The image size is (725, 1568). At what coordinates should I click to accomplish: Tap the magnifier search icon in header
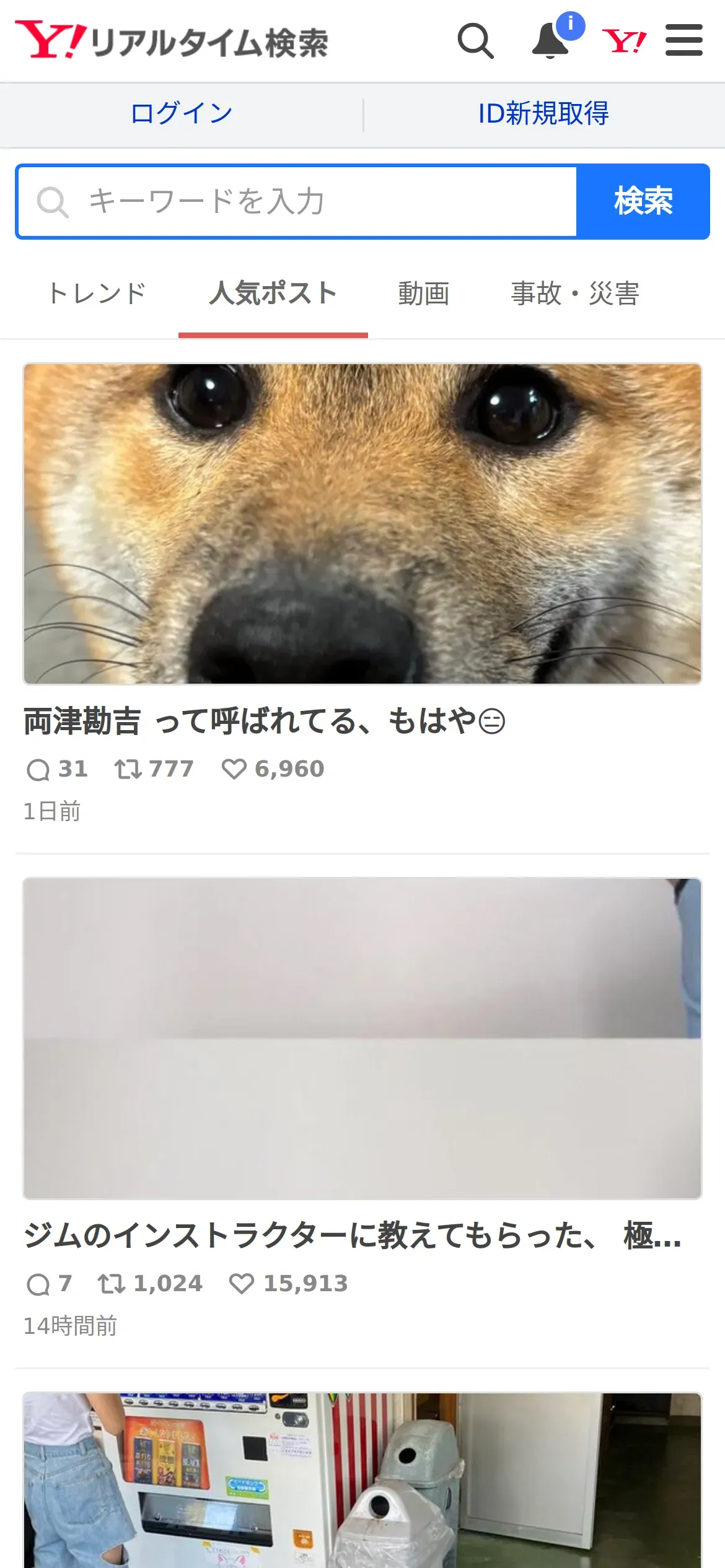476,41
